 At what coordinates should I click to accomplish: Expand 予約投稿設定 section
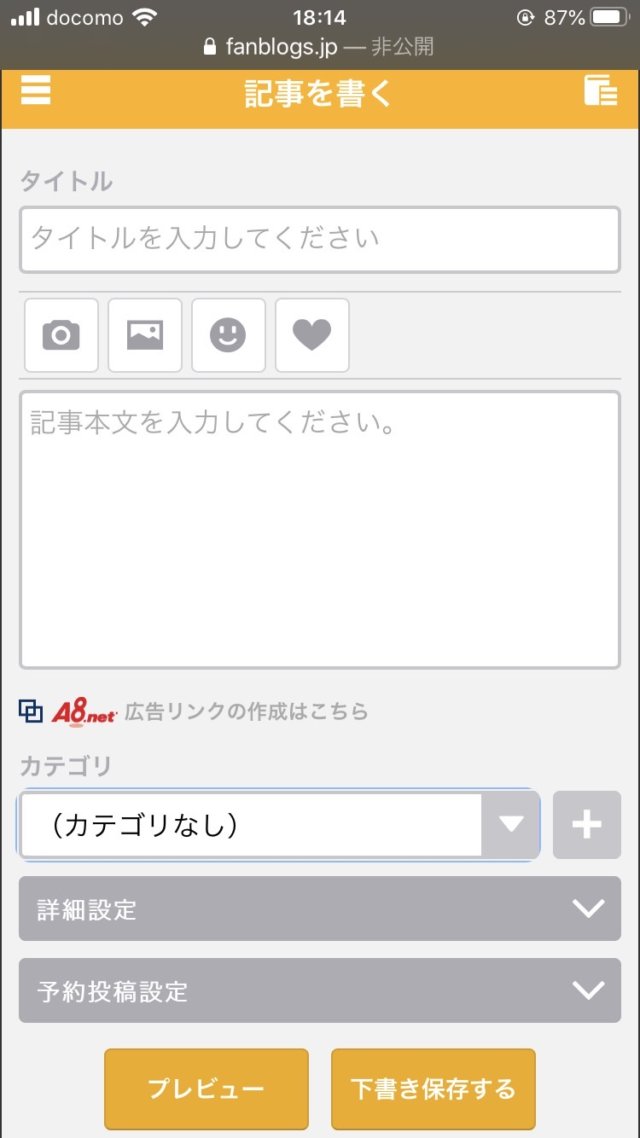[319, 991]
